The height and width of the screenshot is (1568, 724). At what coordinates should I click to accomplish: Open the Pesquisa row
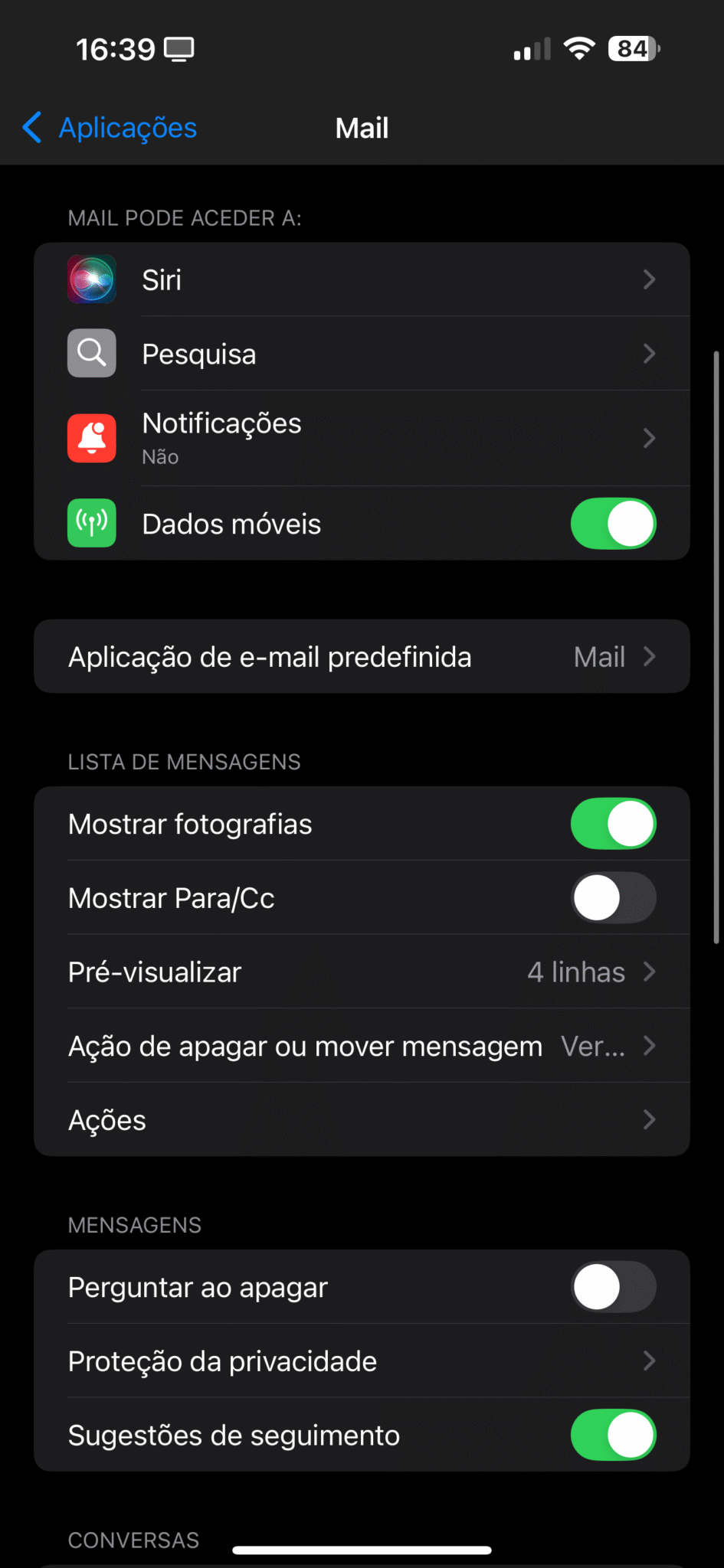coord(362,354)
